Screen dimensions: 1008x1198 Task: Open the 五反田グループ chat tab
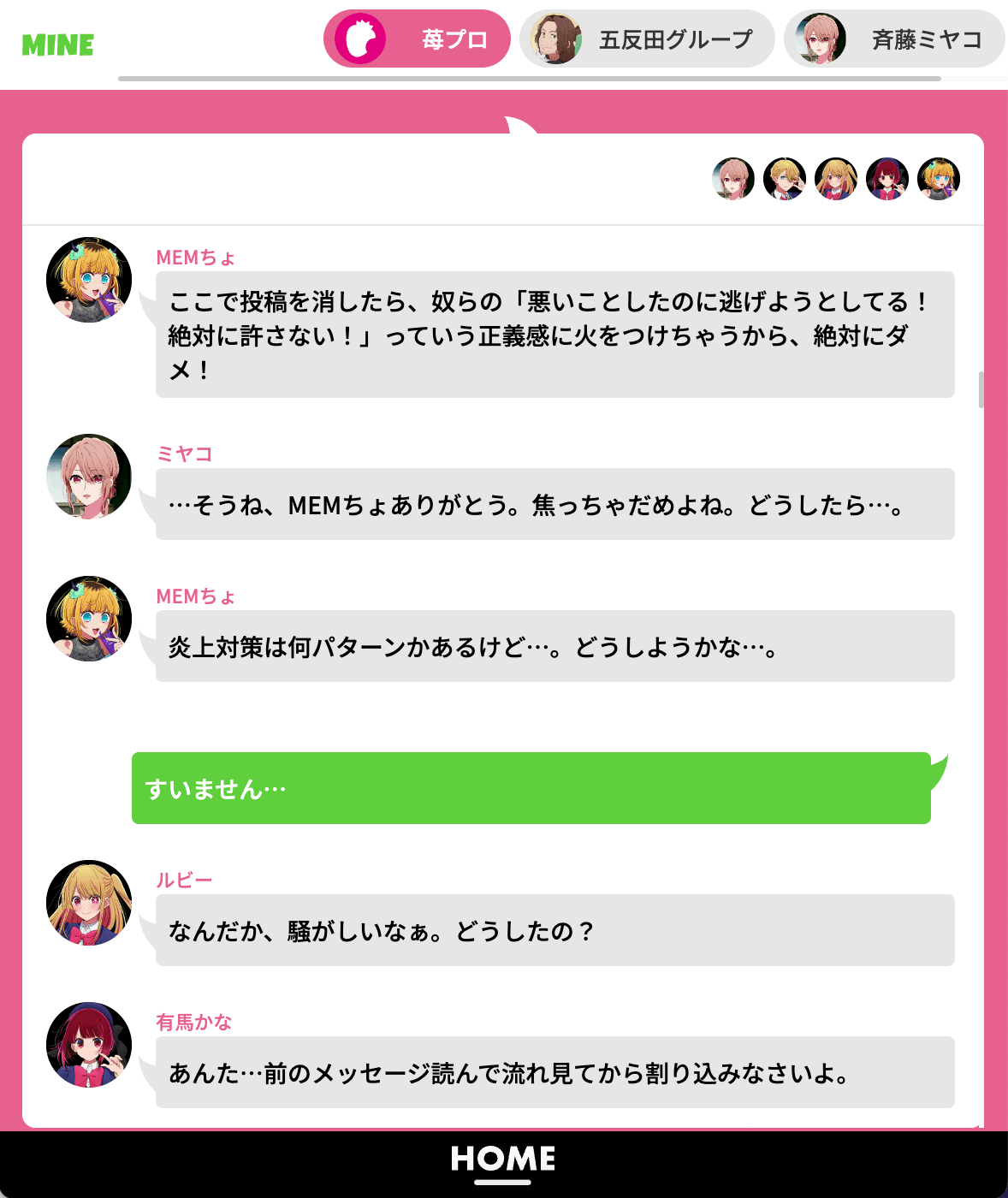tap(646, 39)
